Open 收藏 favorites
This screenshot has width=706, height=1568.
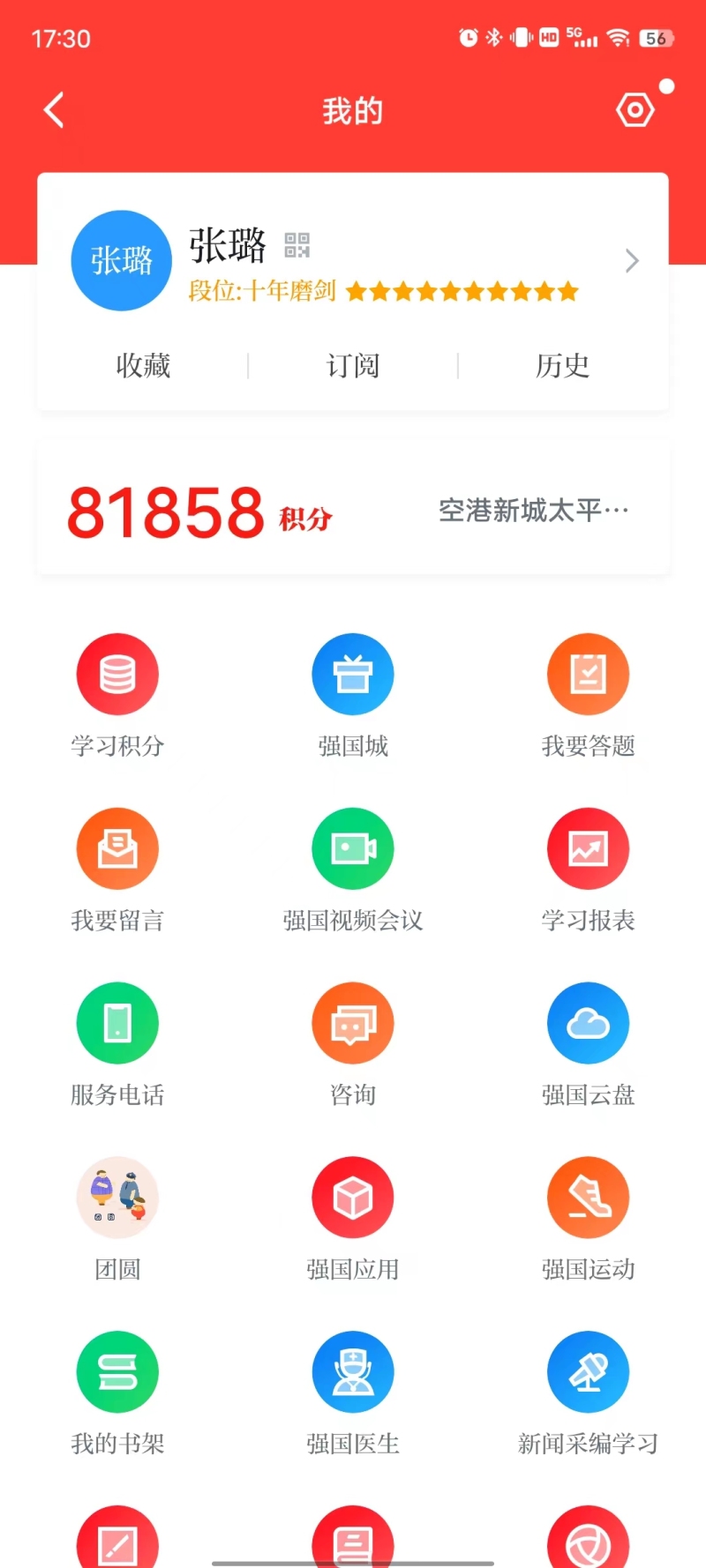(x=143, y=365)
